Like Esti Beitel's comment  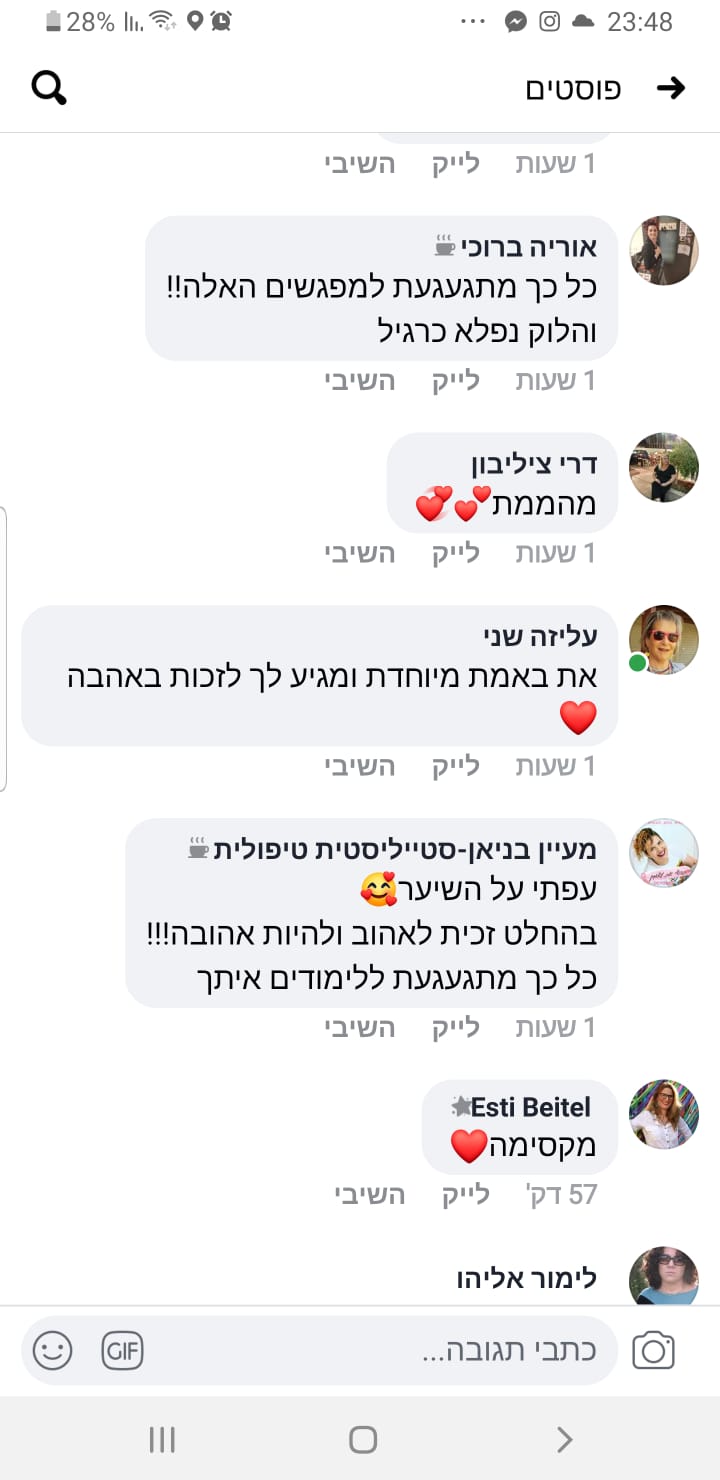466,1194
